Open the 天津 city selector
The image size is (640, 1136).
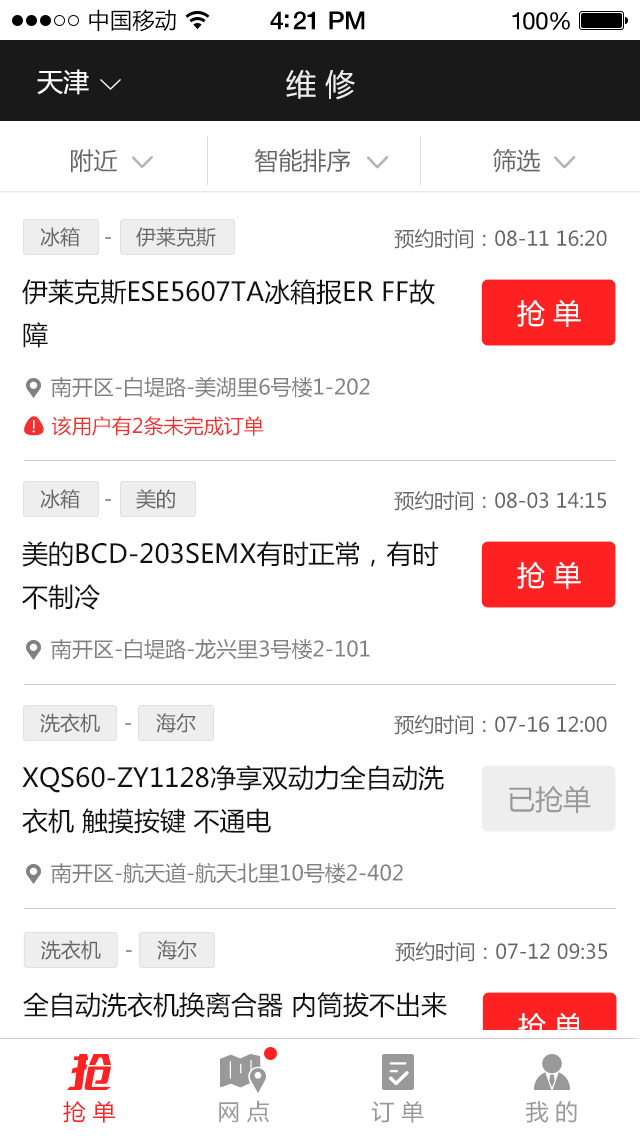78,83
